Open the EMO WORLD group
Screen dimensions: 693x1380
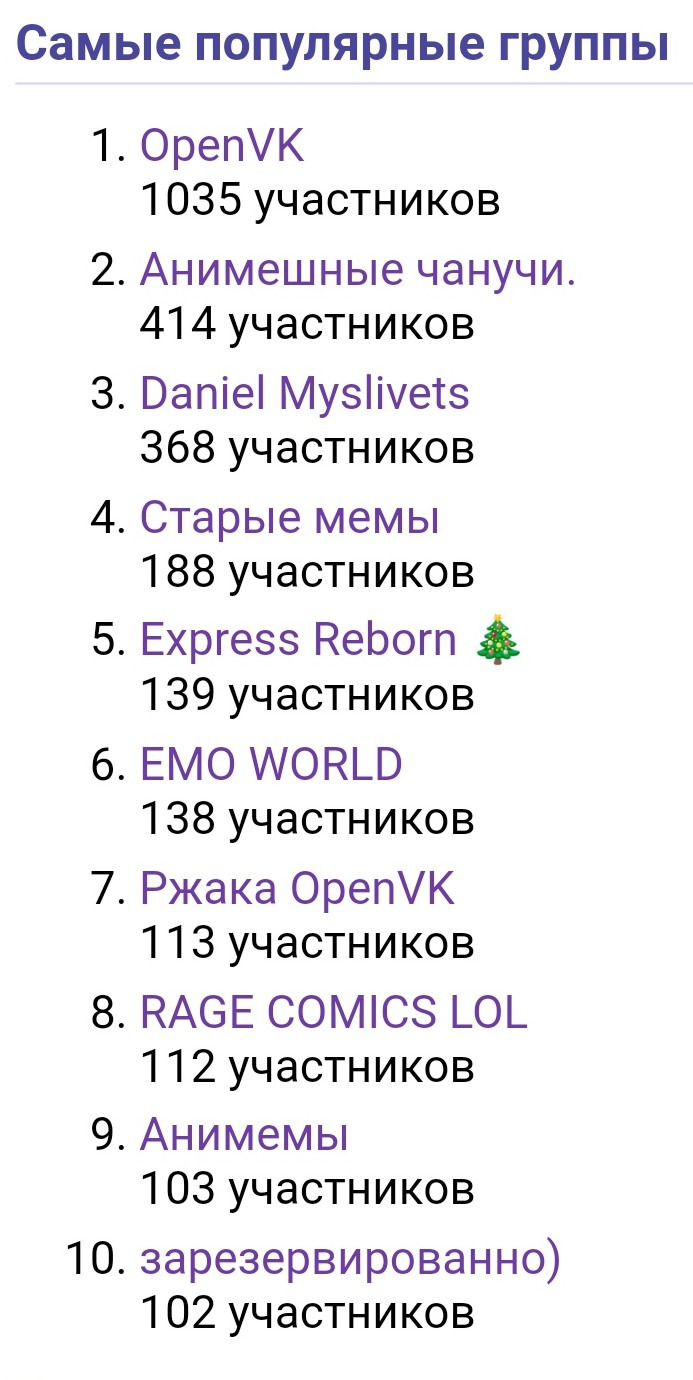(x=271, y=764)
